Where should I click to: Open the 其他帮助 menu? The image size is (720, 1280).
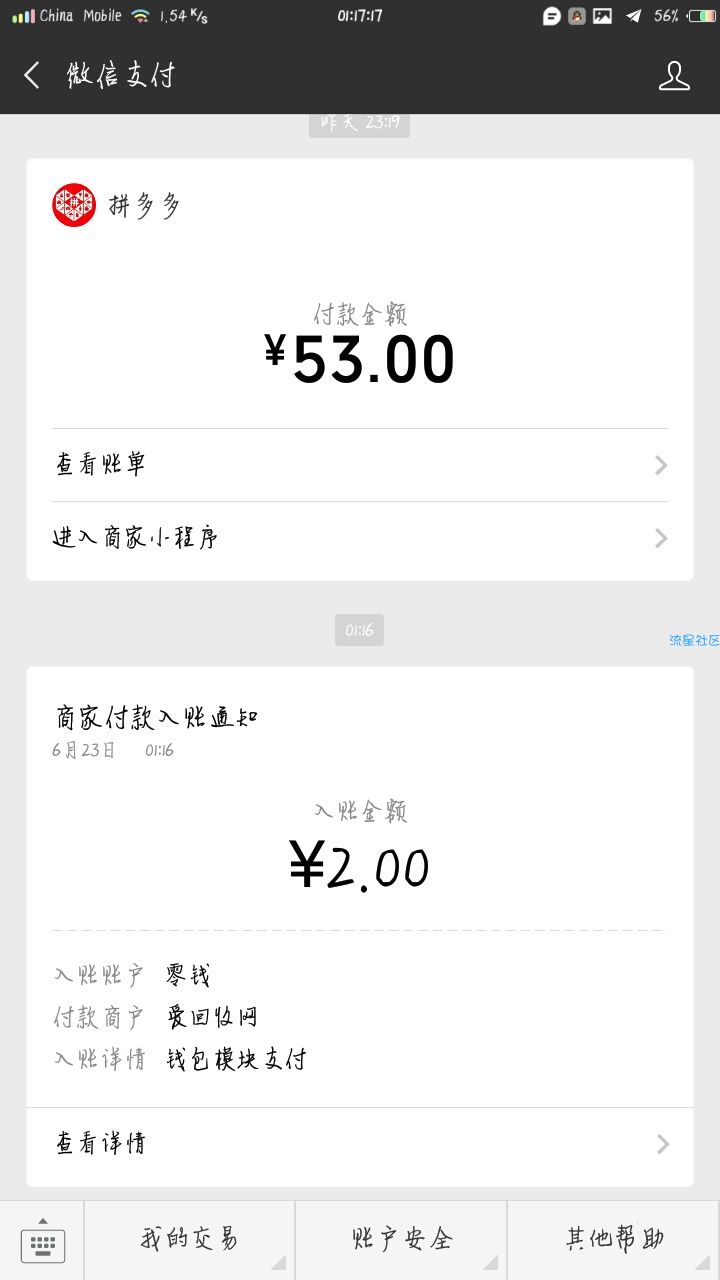coord(614,1240)
